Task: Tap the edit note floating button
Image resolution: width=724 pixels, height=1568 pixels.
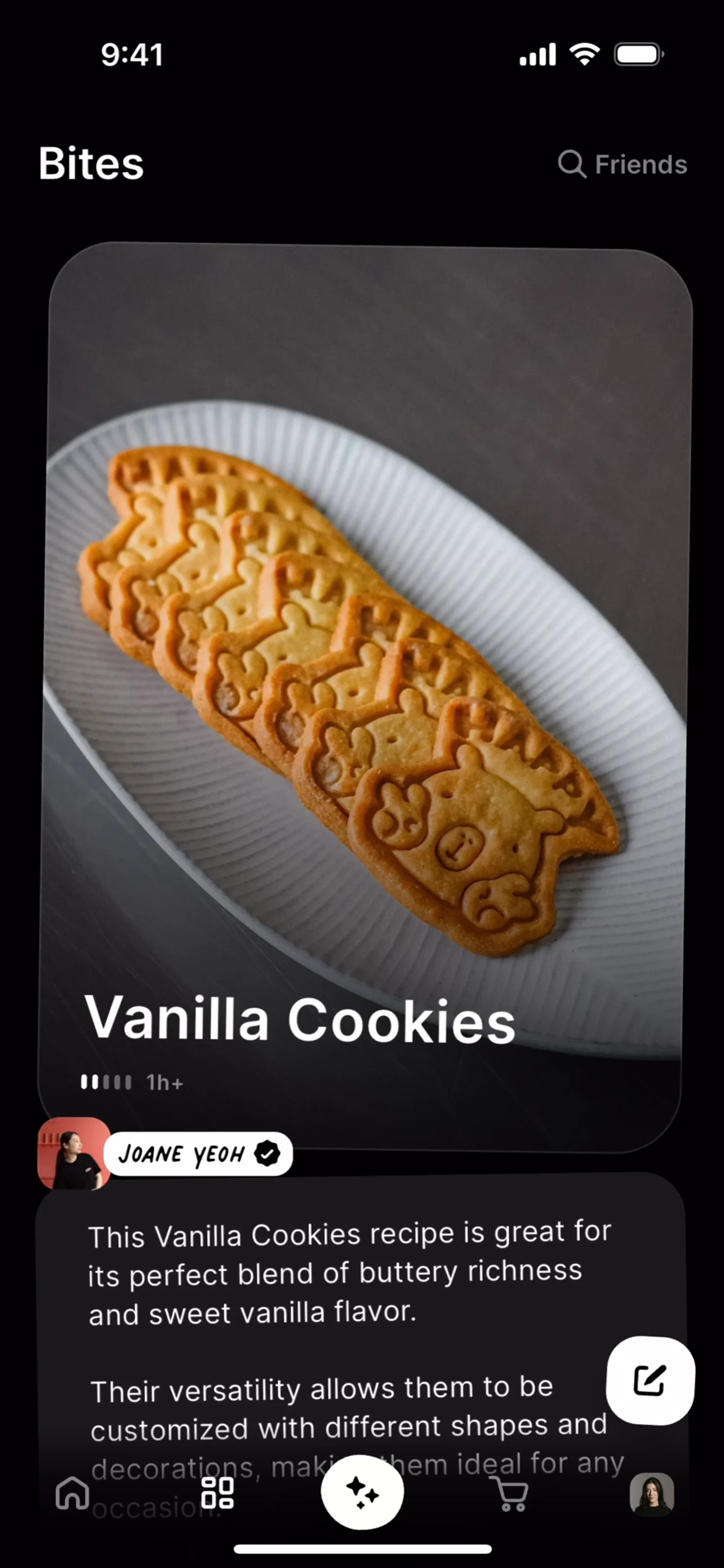Action: coord(650,1380)
